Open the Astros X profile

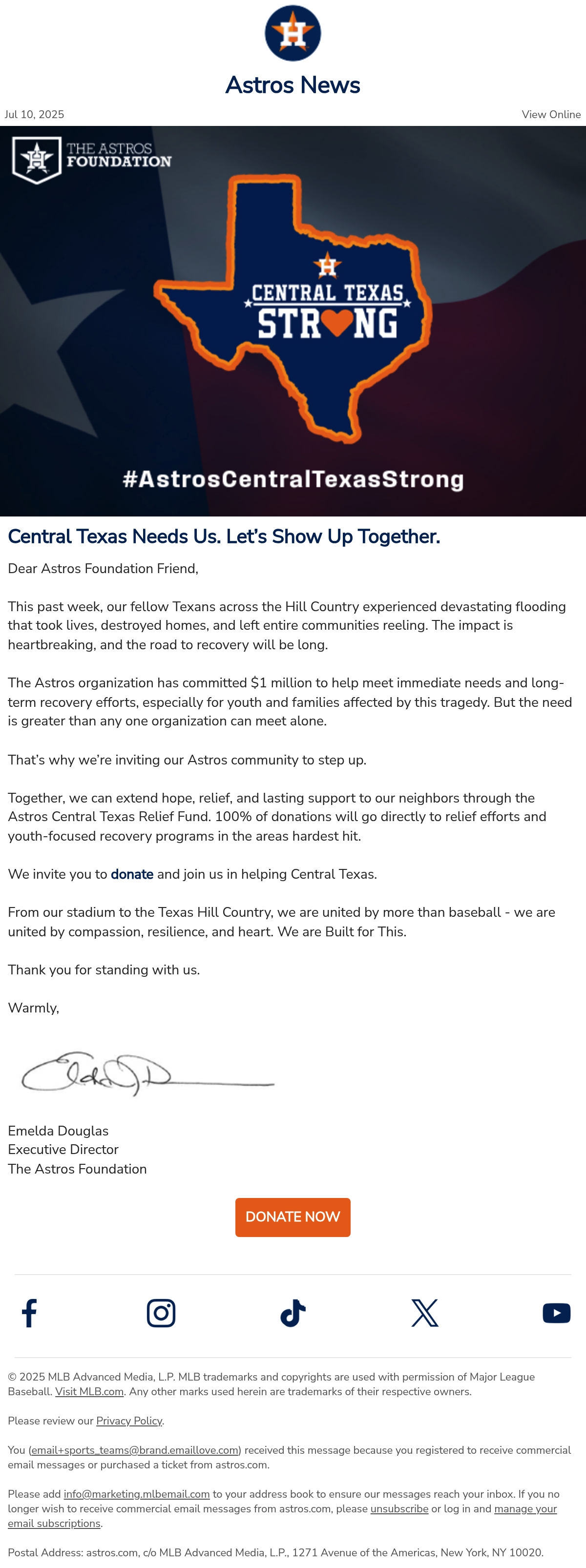pyautogui.click(x=424, y=1313)
